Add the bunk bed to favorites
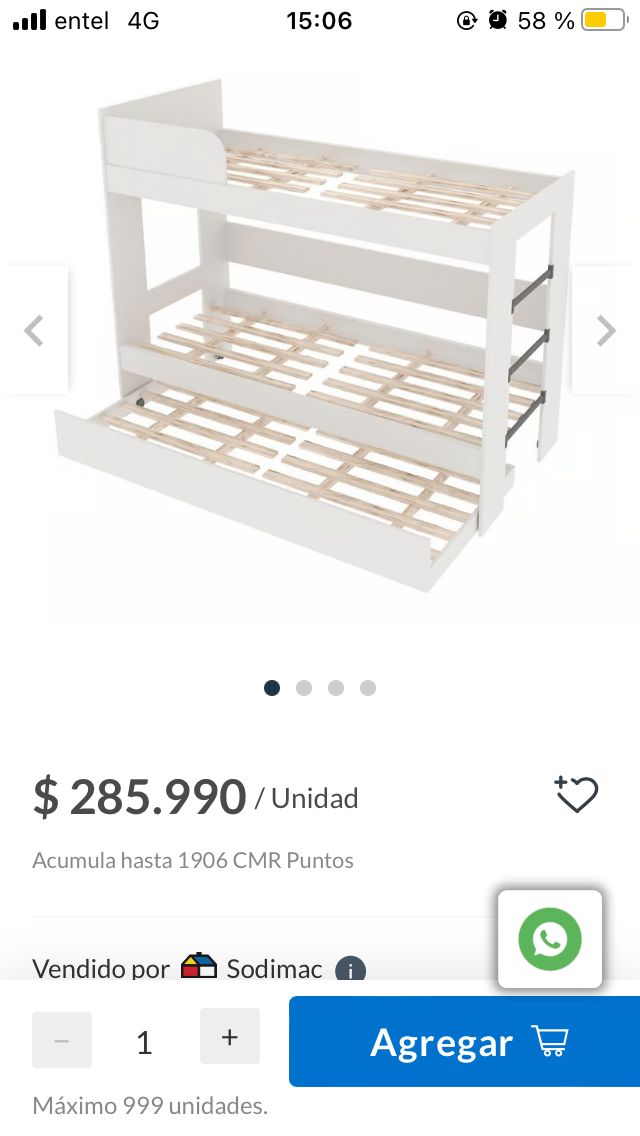Viewport: 640px width, 1136px height. point(576,795)
